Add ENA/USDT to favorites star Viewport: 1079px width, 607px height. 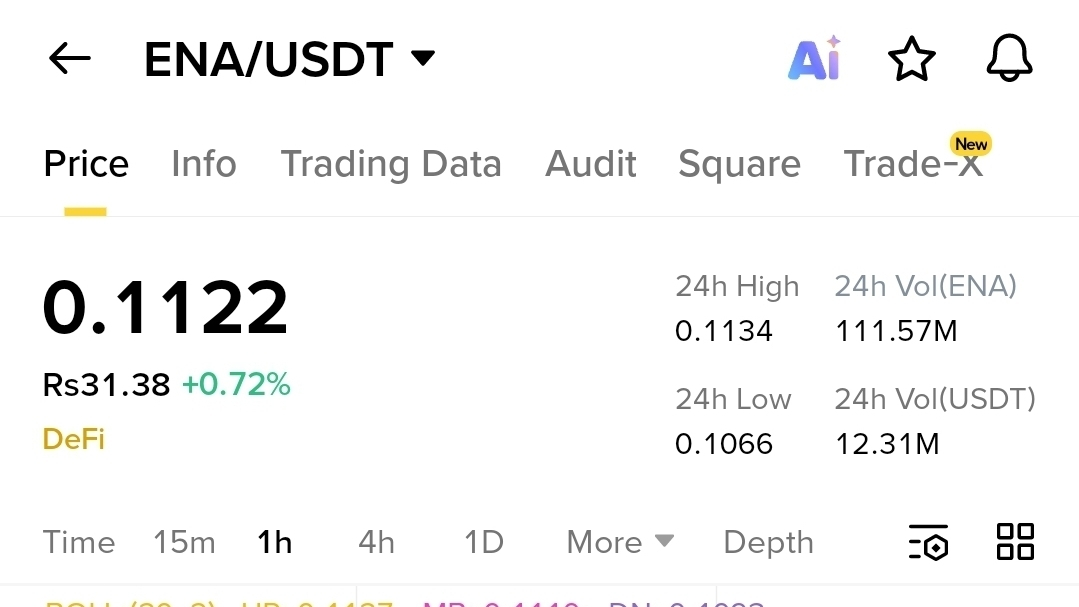(x=911, y=59)
